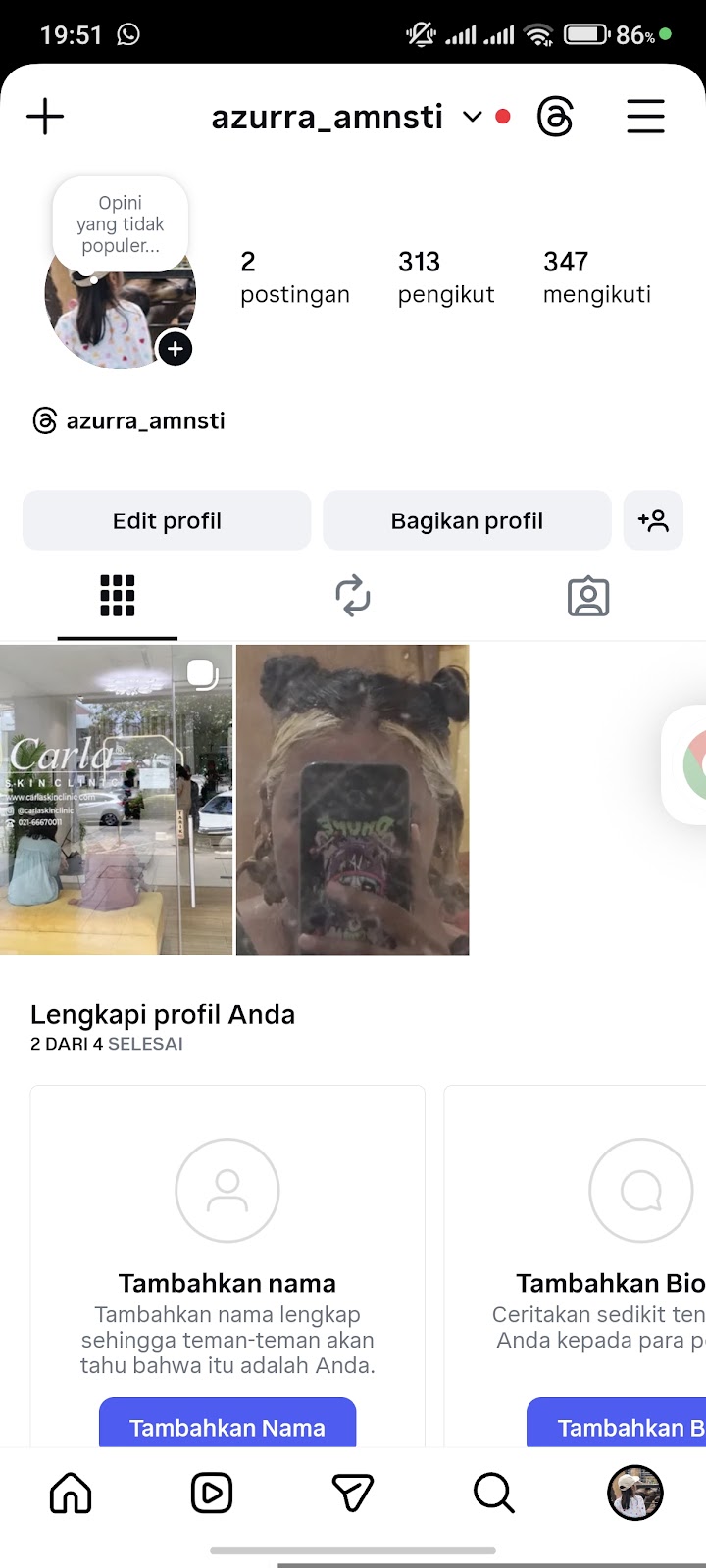This screenshot has width=706, height=1568.
Task: Open Threads from the top bar
Action: [555, 118]
